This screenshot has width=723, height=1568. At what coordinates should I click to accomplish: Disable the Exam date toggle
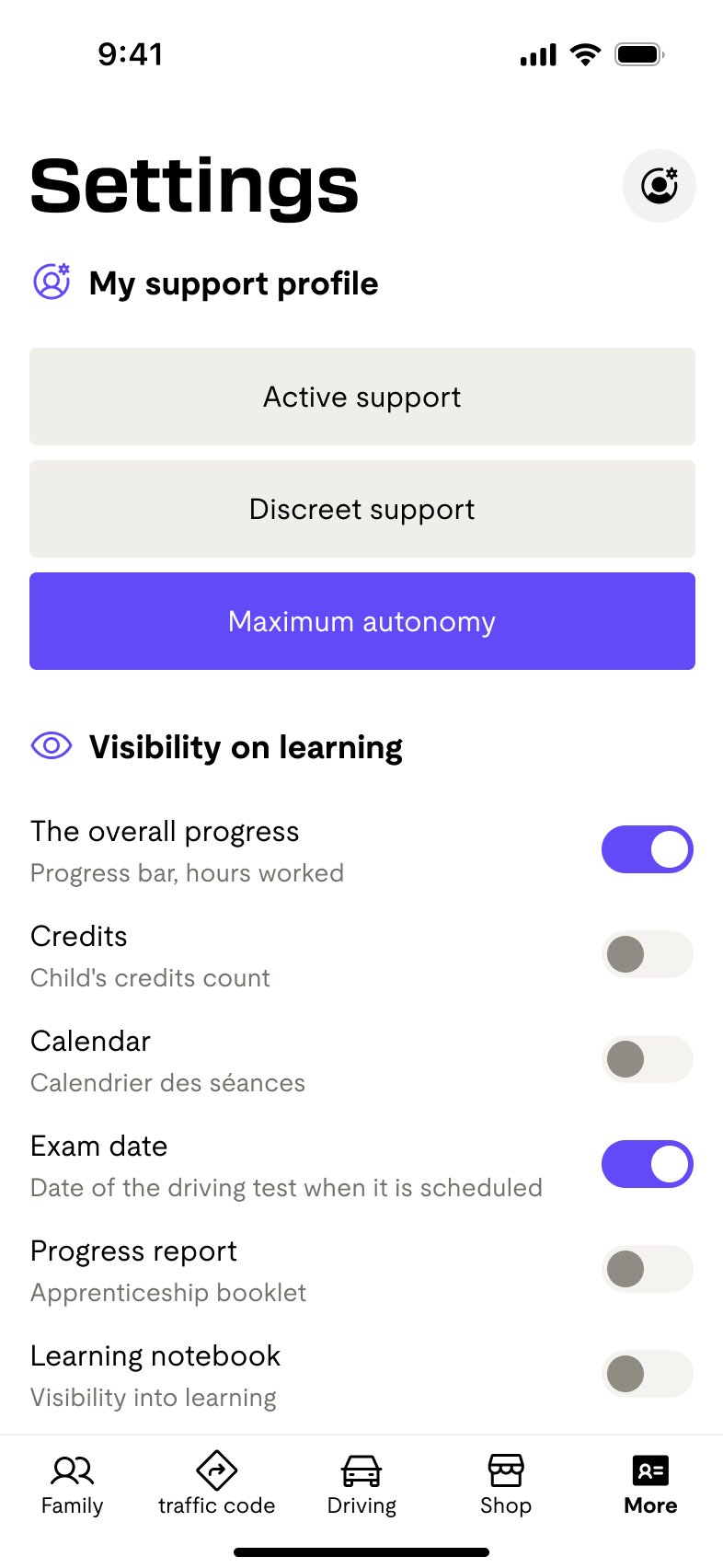(648, 1164)
